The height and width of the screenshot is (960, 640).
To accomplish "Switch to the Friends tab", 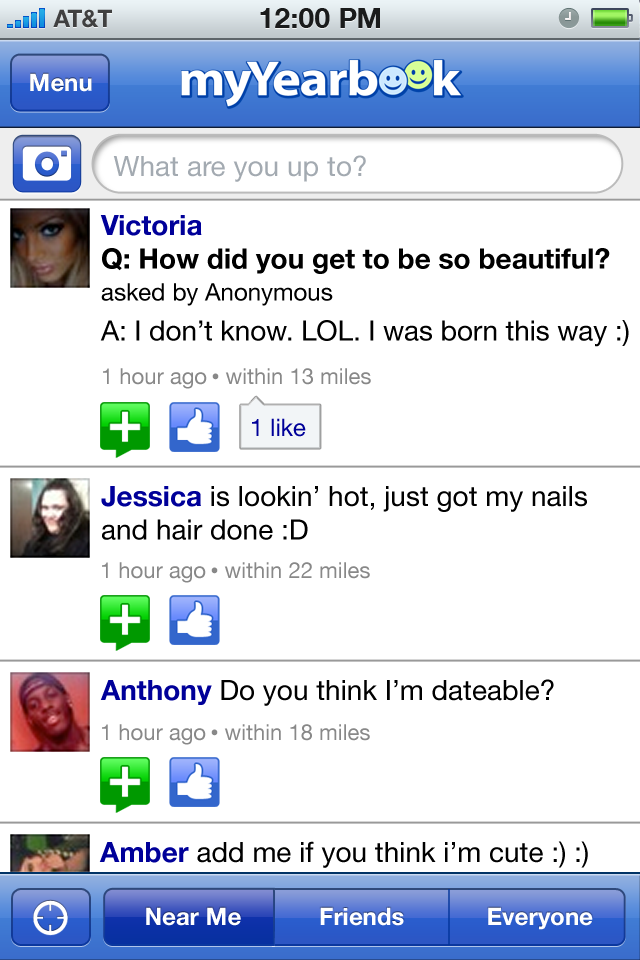I will 361,918.
